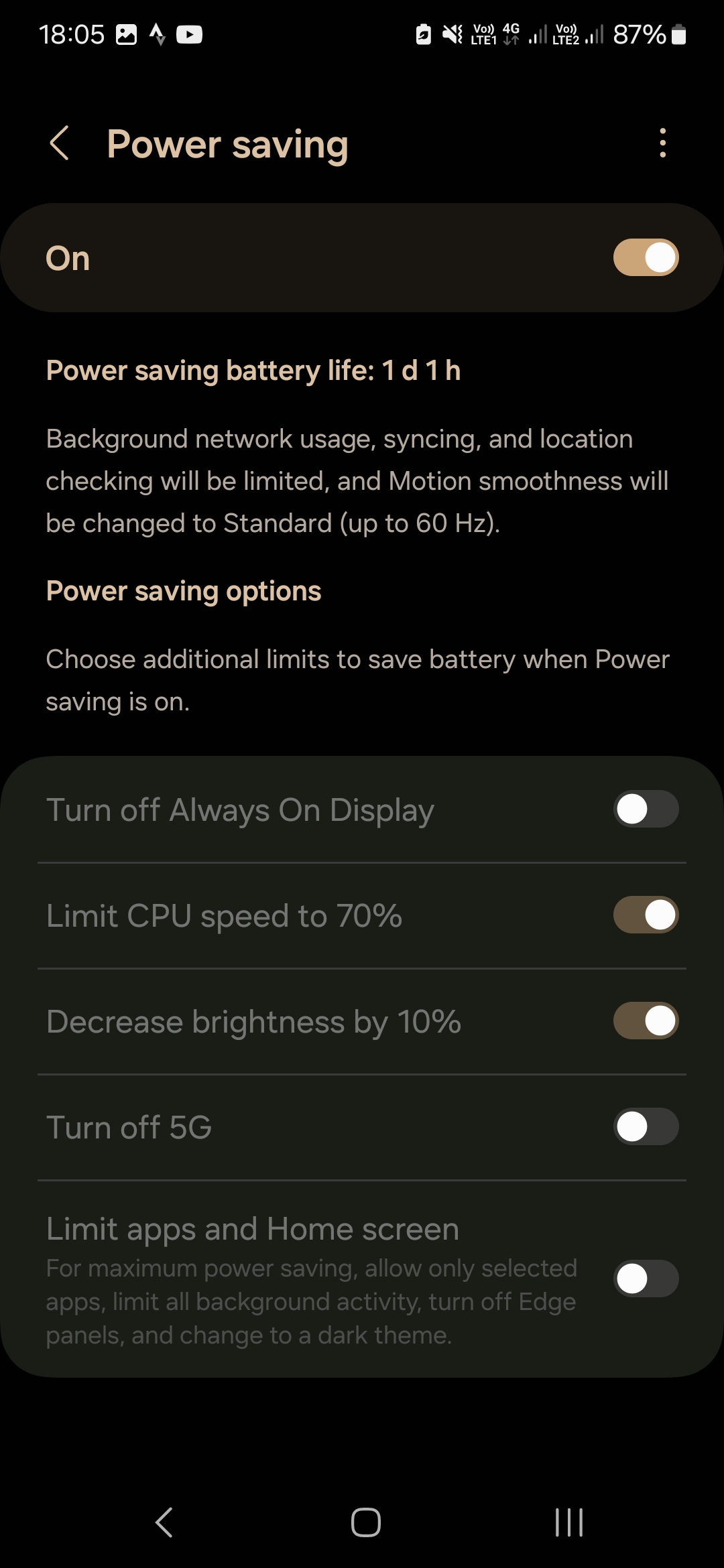This screenshot has height=1568, width=724.
Task: Tap the navigation back button at bottom
Action: [163, 1521]
